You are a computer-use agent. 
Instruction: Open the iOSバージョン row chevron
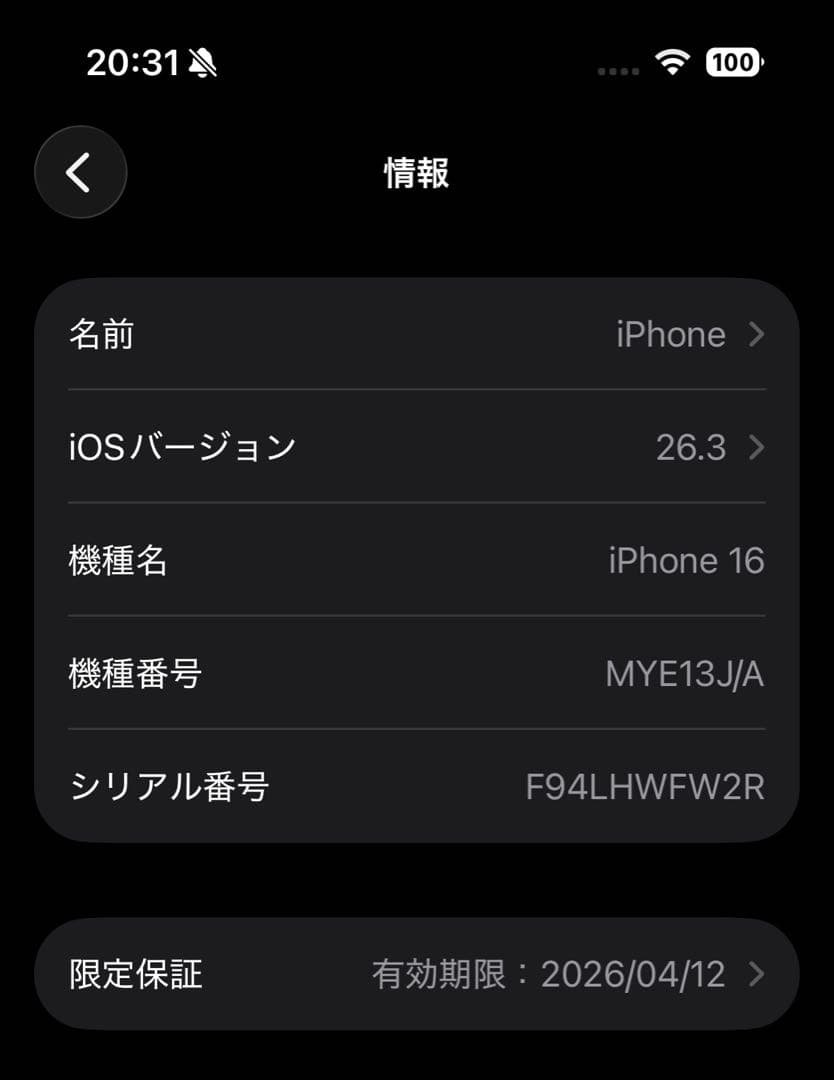point(755,448)
